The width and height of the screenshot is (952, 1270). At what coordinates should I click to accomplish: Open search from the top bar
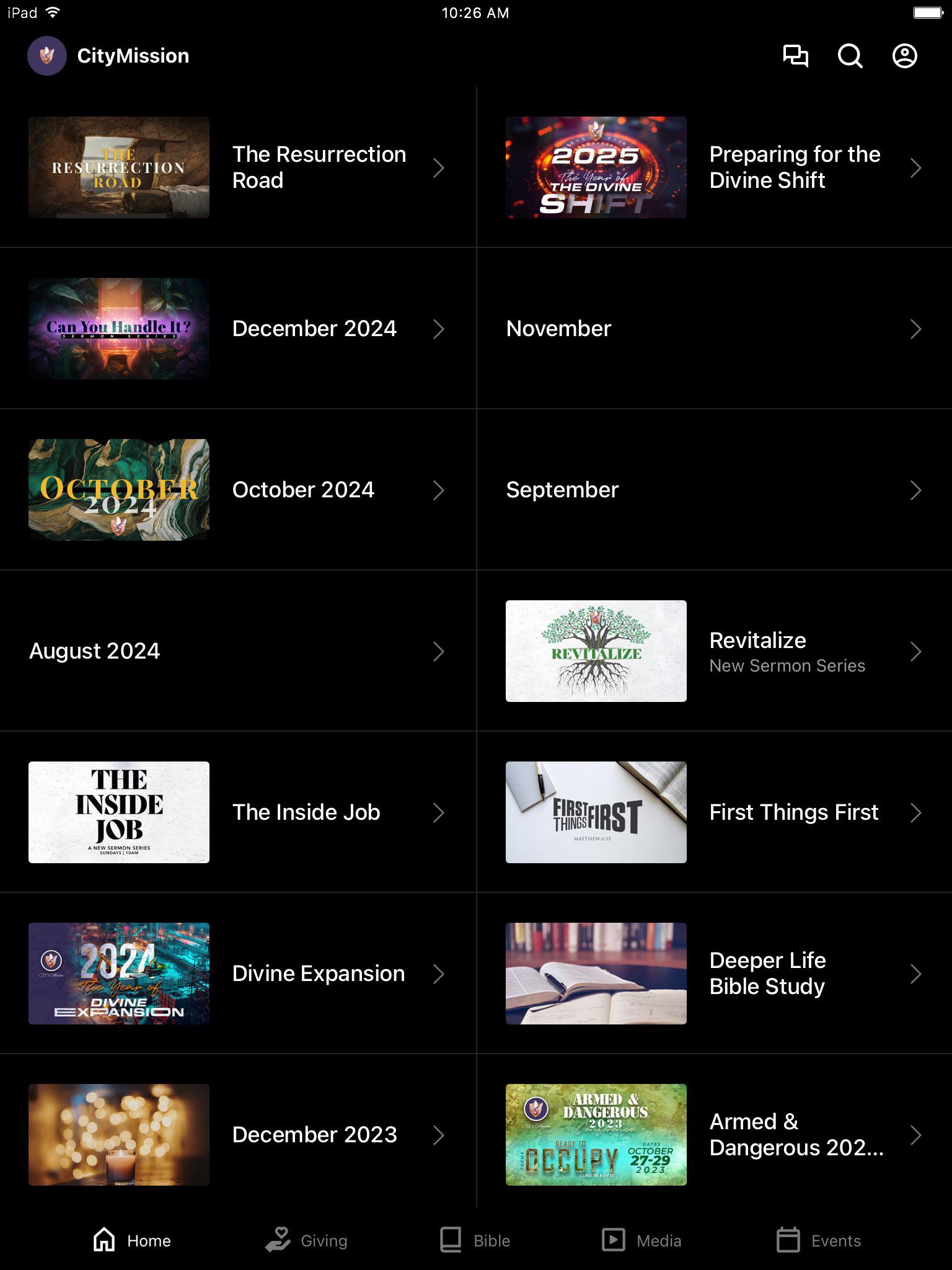(x=850, y=56)
